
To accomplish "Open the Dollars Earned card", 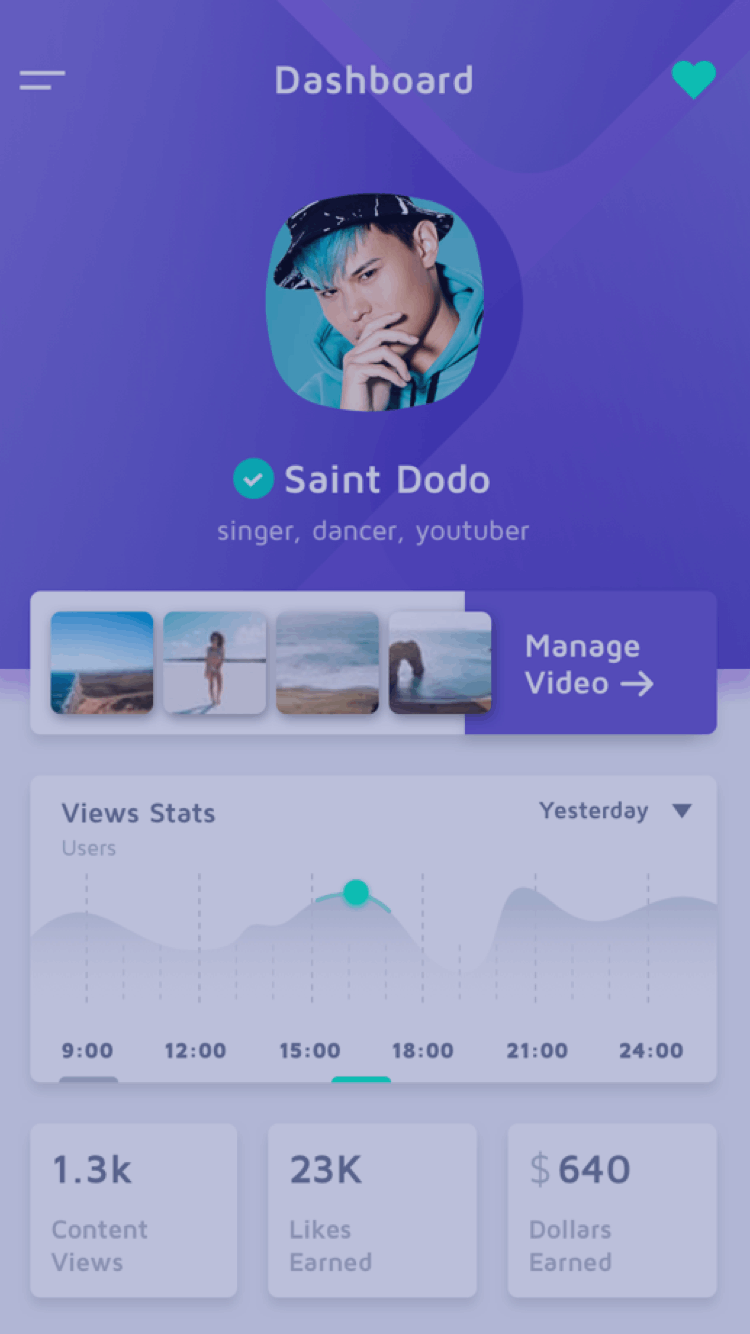I will click(612, 1210).
